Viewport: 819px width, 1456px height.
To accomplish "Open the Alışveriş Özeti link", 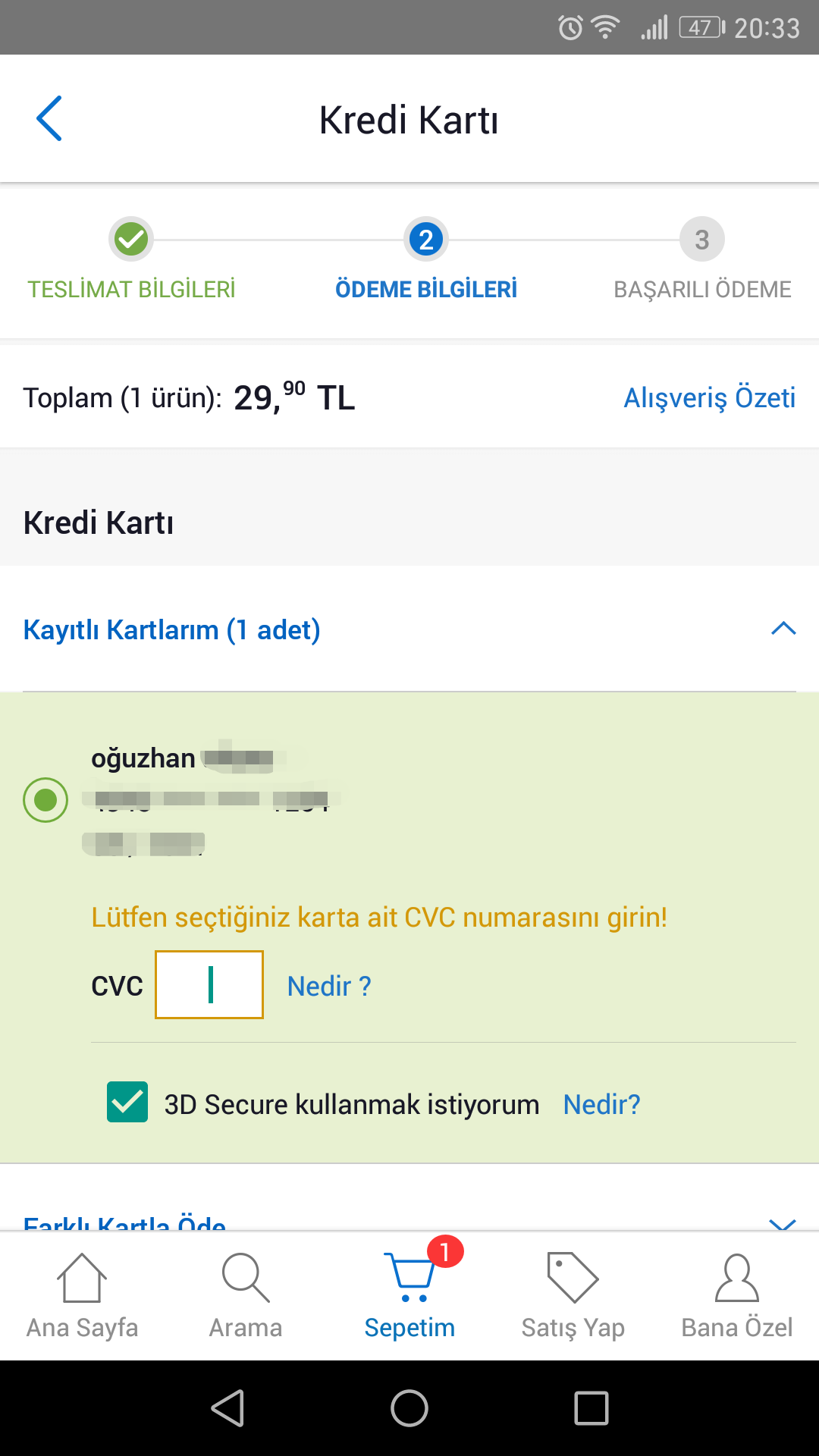I will point(709,397).
